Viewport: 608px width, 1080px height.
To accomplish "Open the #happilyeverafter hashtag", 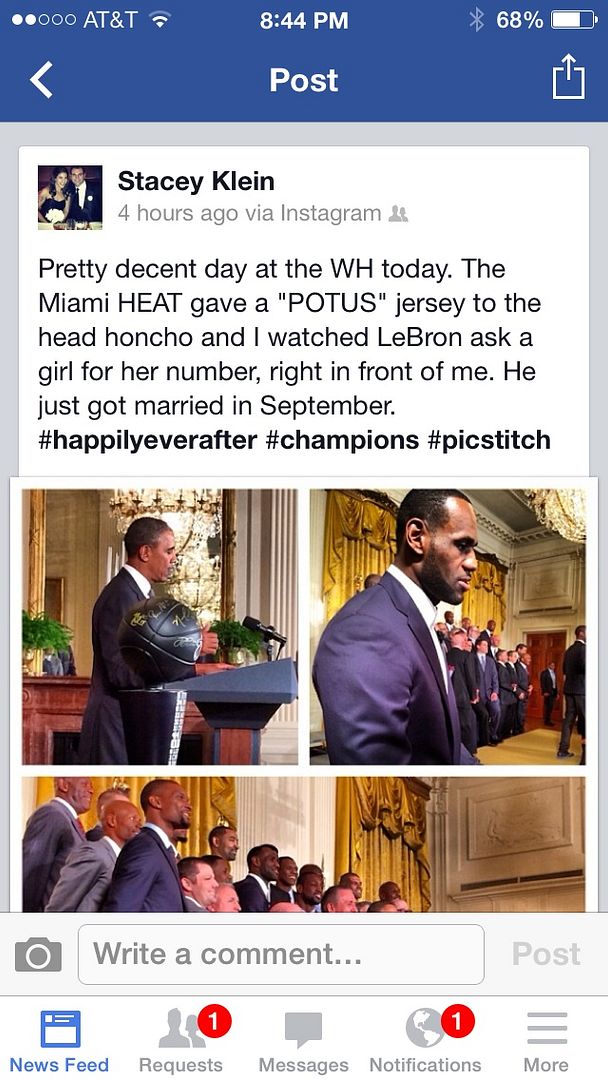I will click(x=147, y=440).
